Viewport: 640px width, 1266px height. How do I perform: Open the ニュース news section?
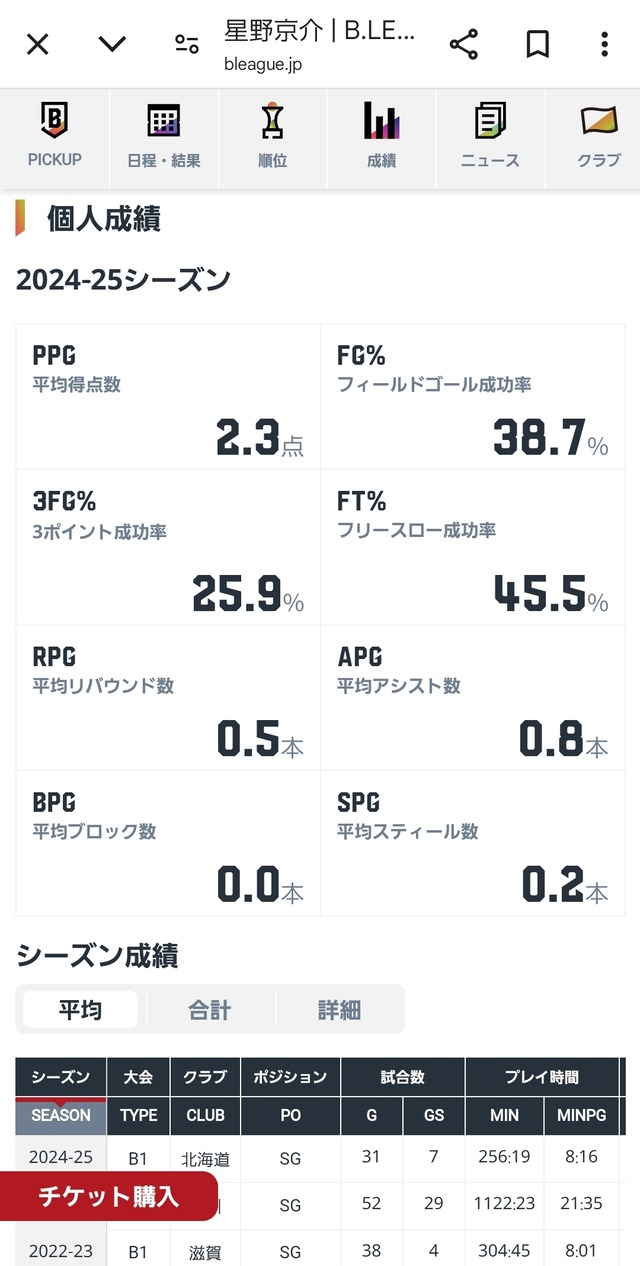[x=490, y=137]
